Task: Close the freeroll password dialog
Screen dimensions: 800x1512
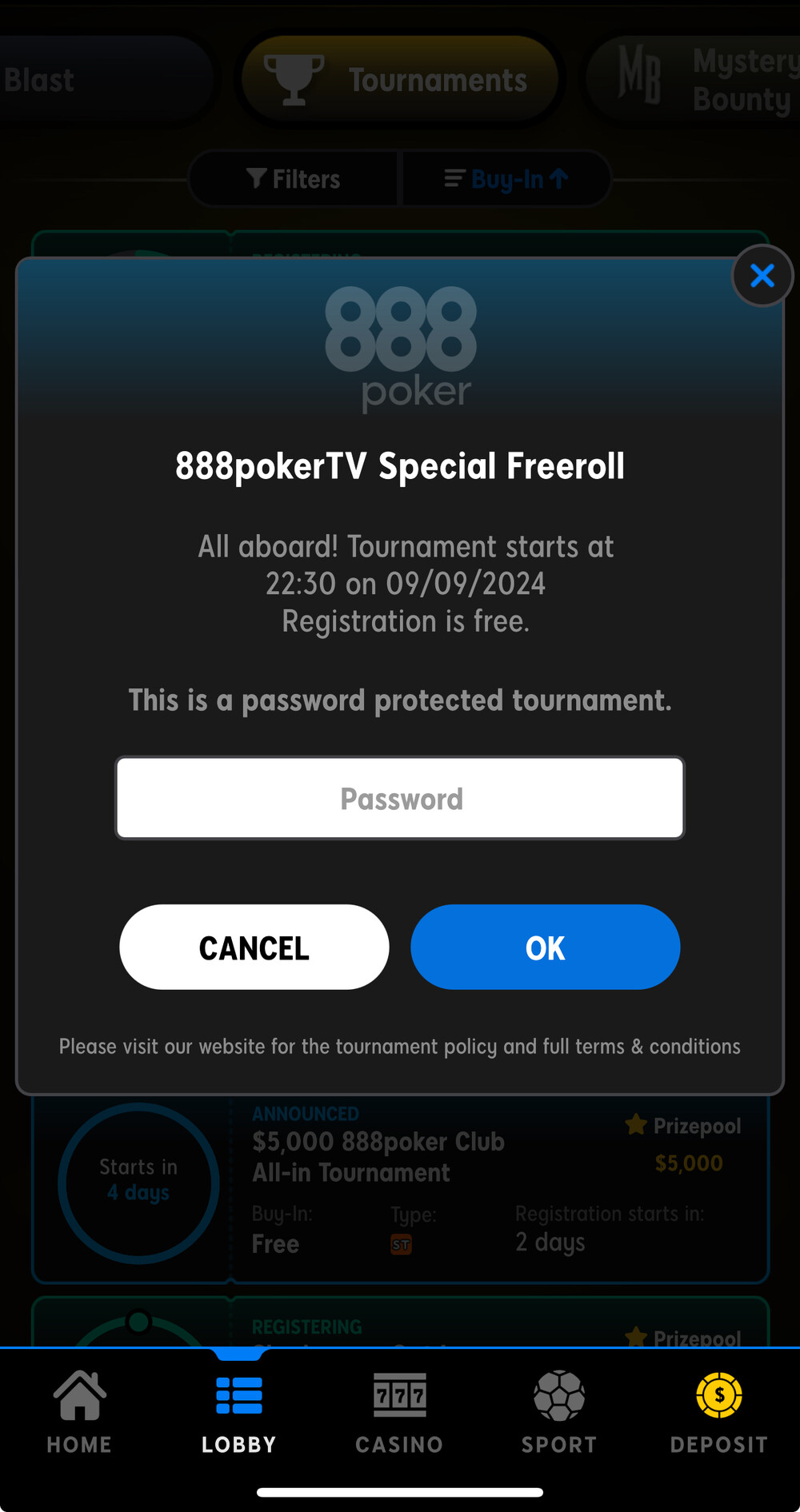Action: [762, 276]
